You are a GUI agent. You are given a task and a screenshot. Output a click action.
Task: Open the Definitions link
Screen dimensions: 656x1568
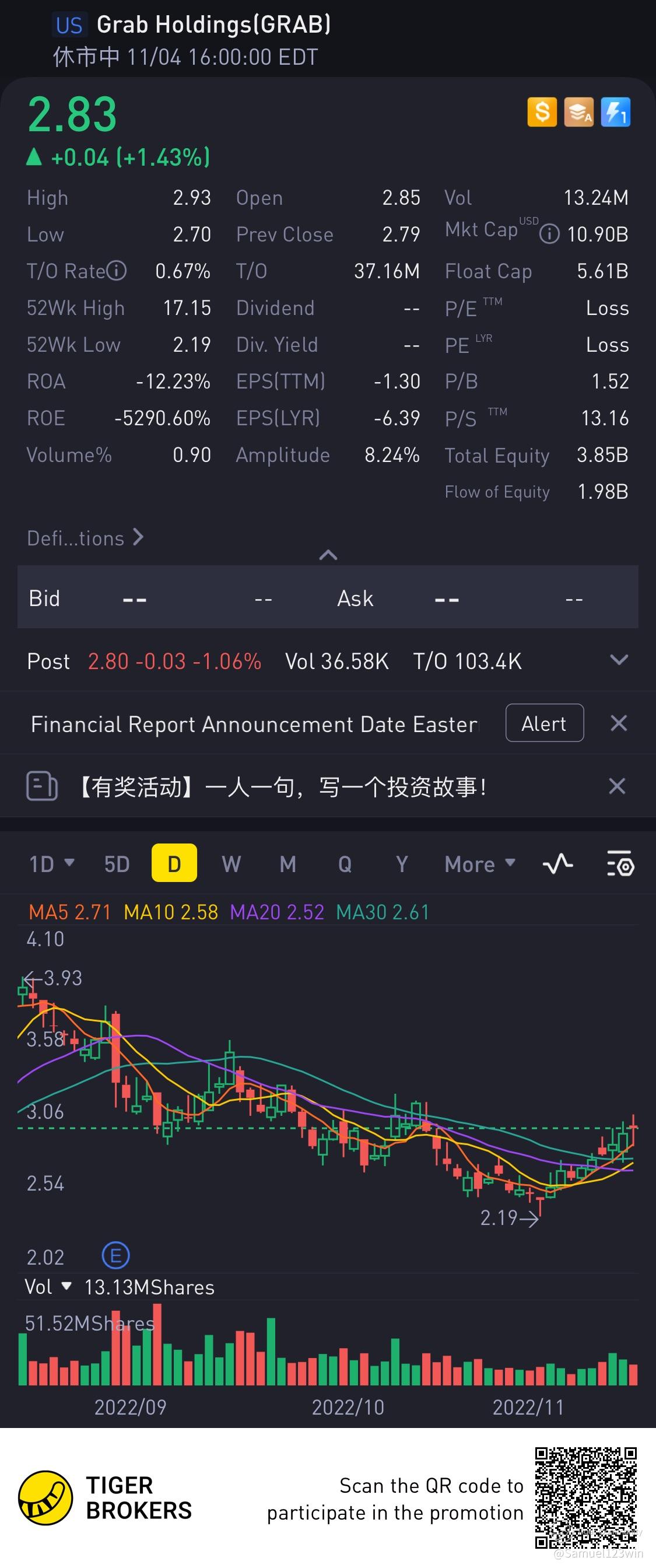tap(85, 538)
